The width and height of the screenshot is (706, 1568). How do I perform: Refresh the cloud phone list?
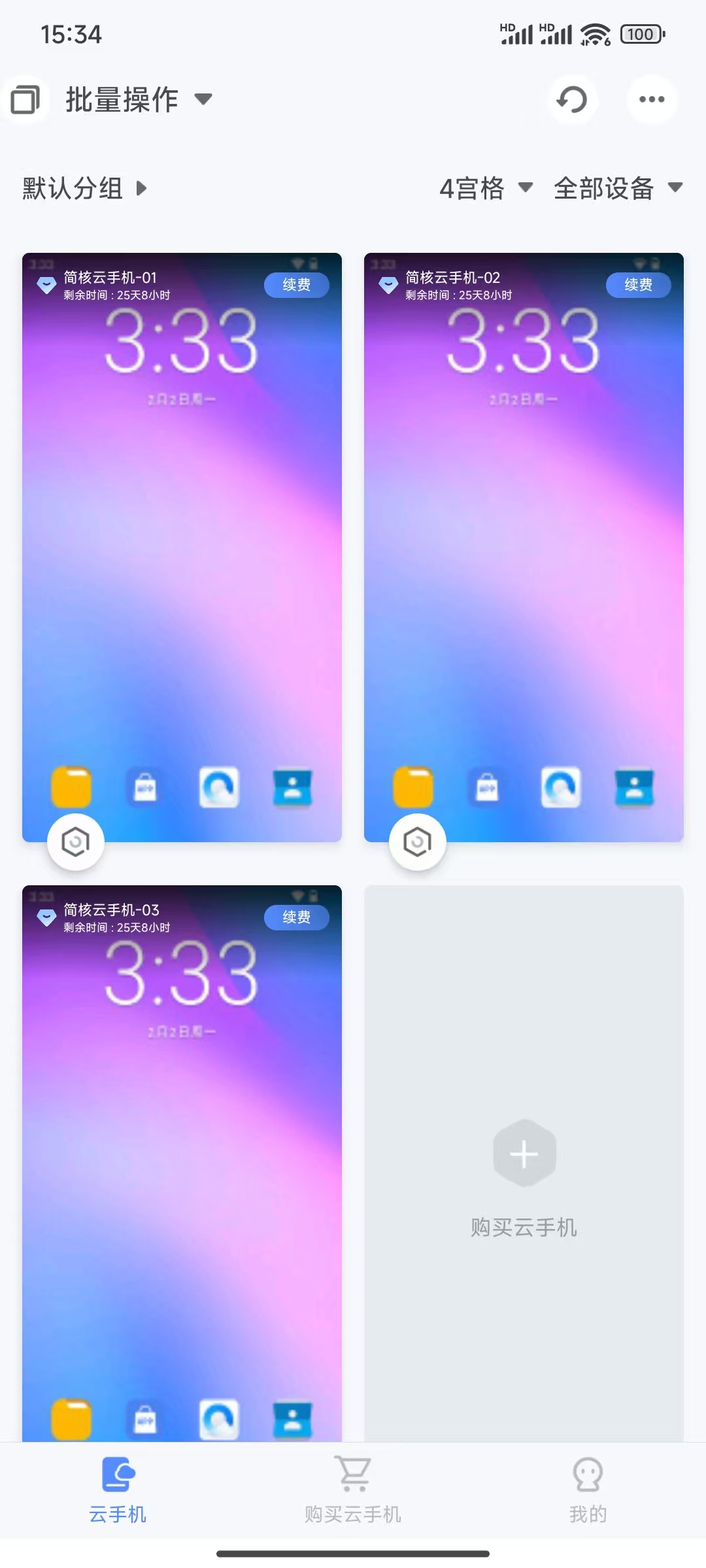tap(572, 100)
